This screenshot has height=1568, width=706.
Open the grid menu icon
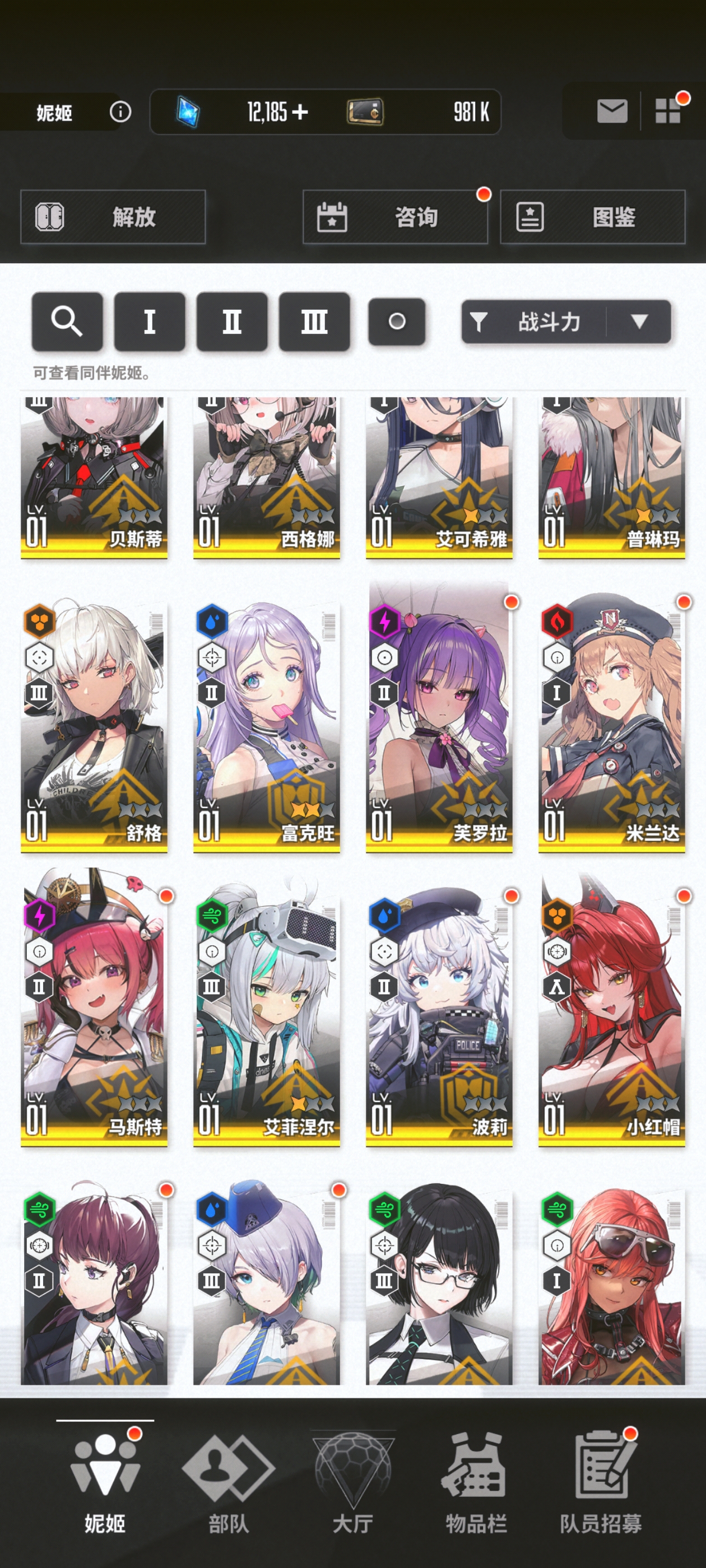pyautogui.click(x=668, y=111)
